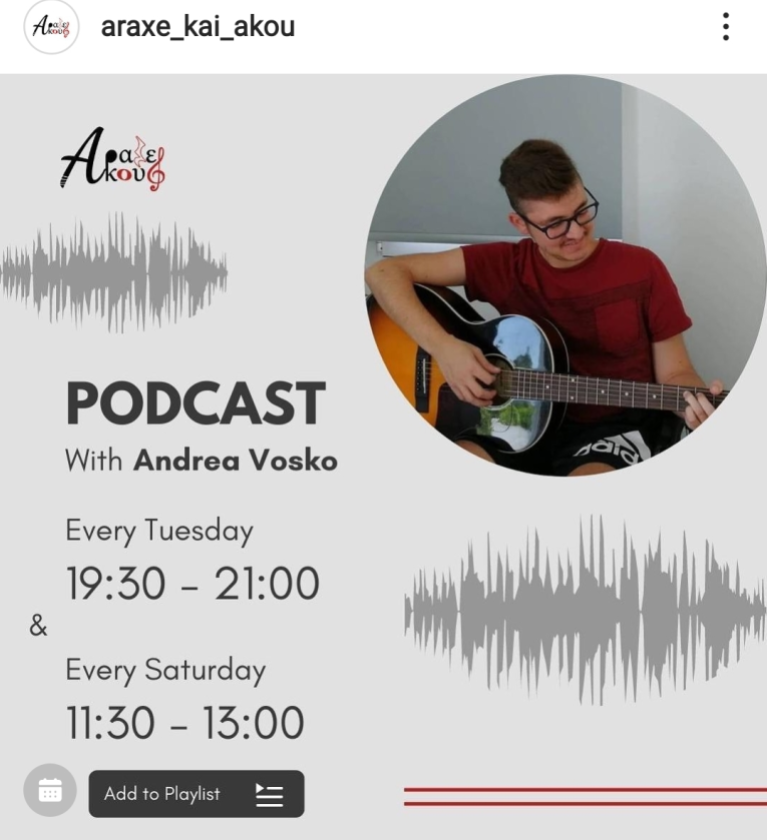Tap the podcast poster post image
Image resolution: width=770 pixels, height=840 pixels.
tap(385, 456)
